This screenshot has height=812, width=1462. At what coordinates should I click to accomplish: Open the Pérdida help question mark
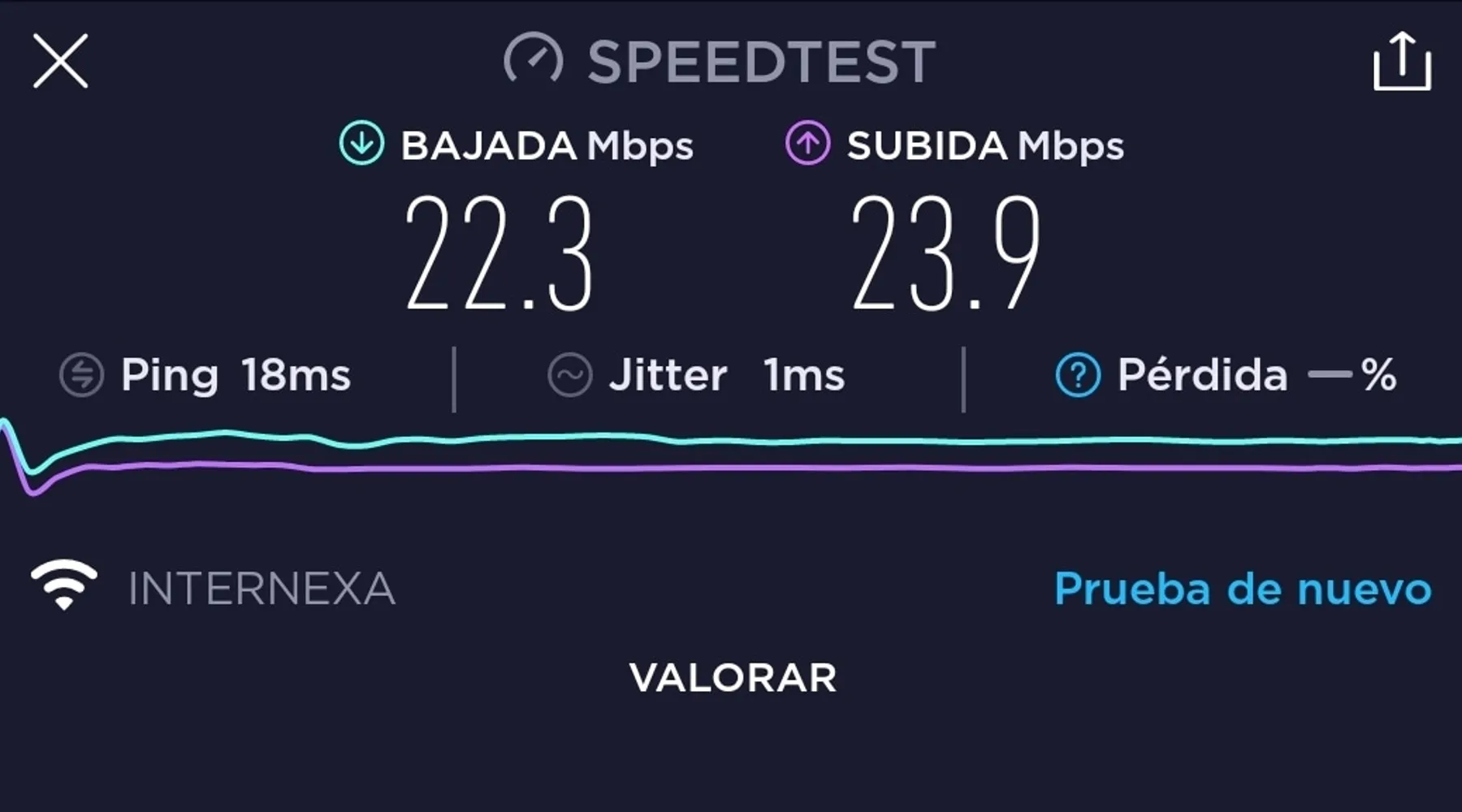pyautogui.click(x=1078, y=375)
